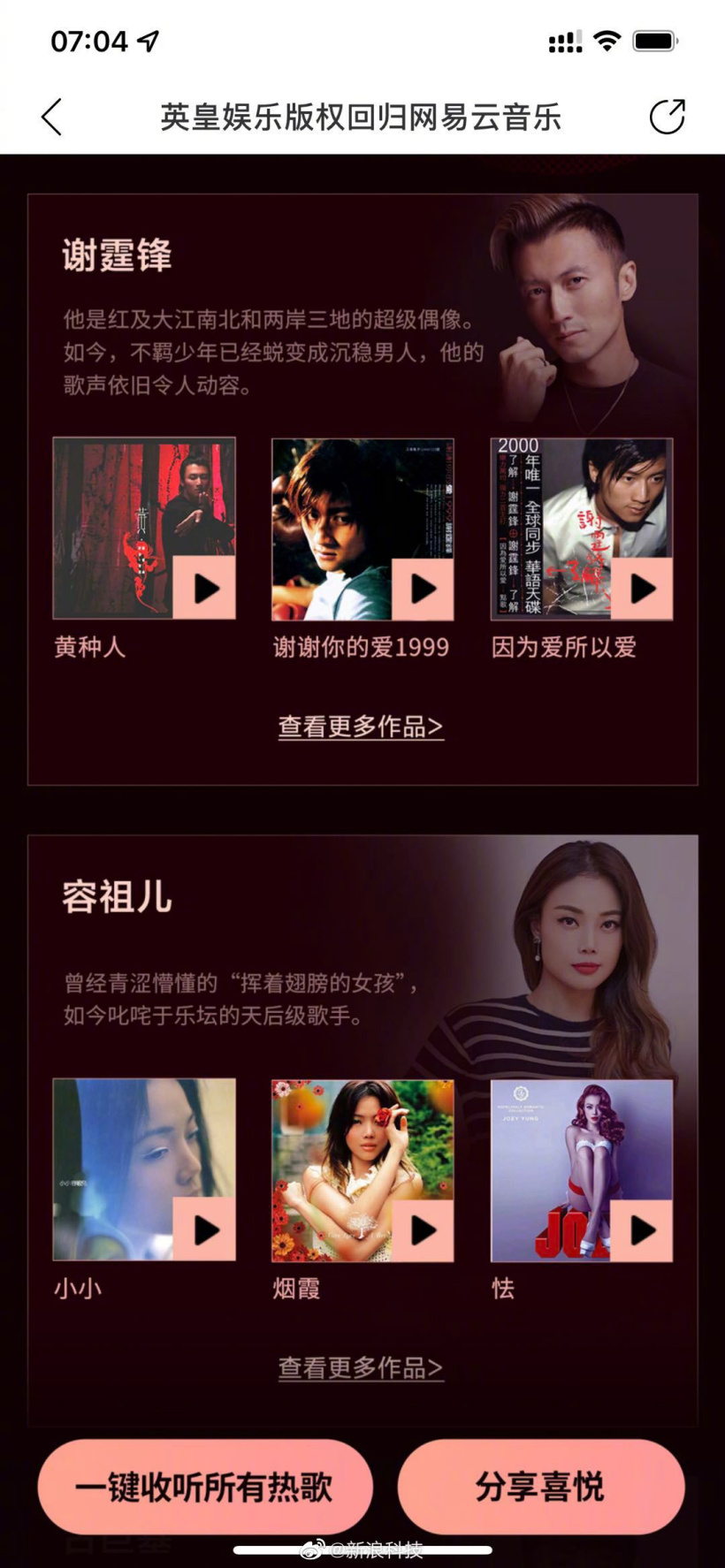Open the share icon in the top bar

667,117
